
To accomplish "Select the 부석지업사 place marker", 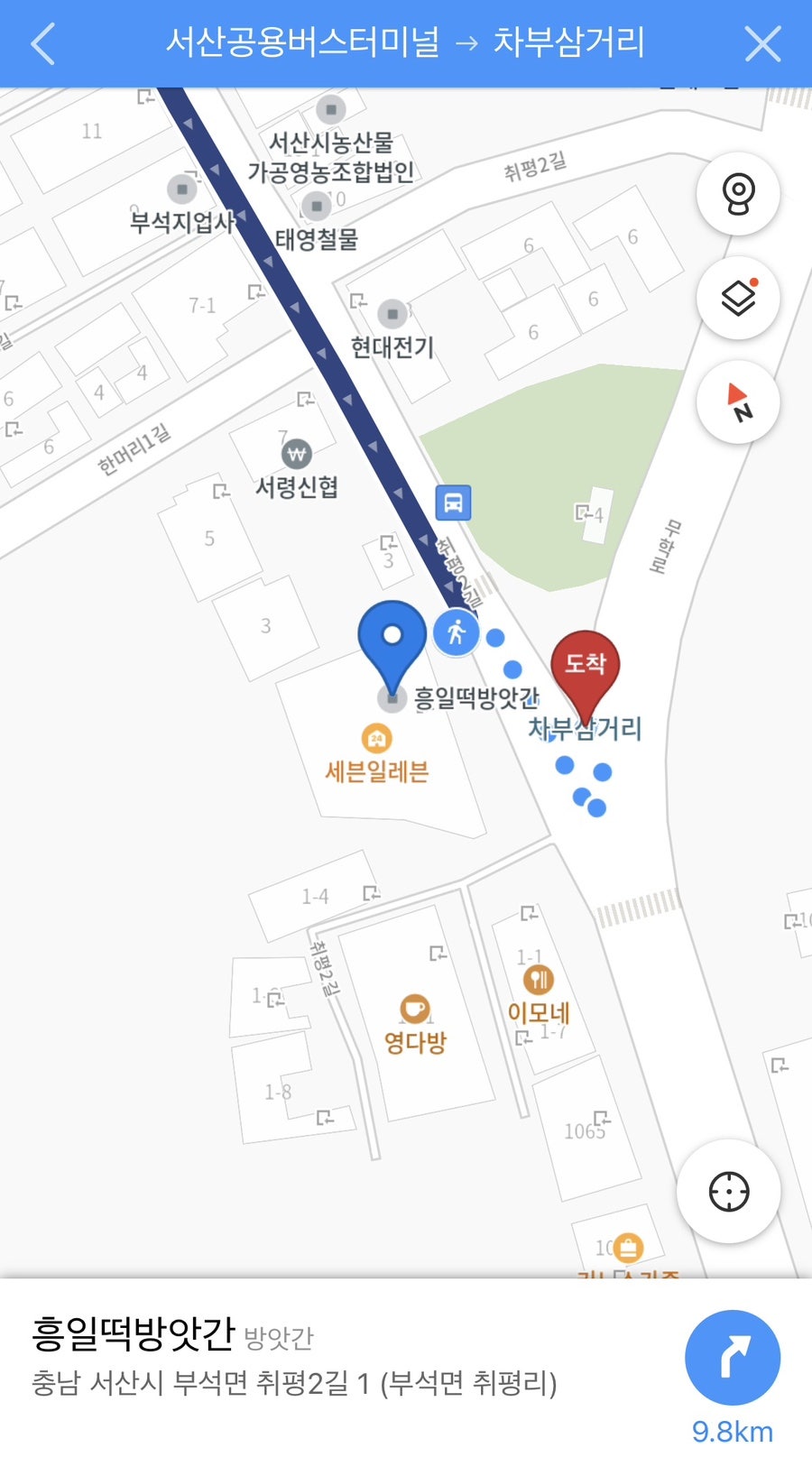I will (182, 189).
